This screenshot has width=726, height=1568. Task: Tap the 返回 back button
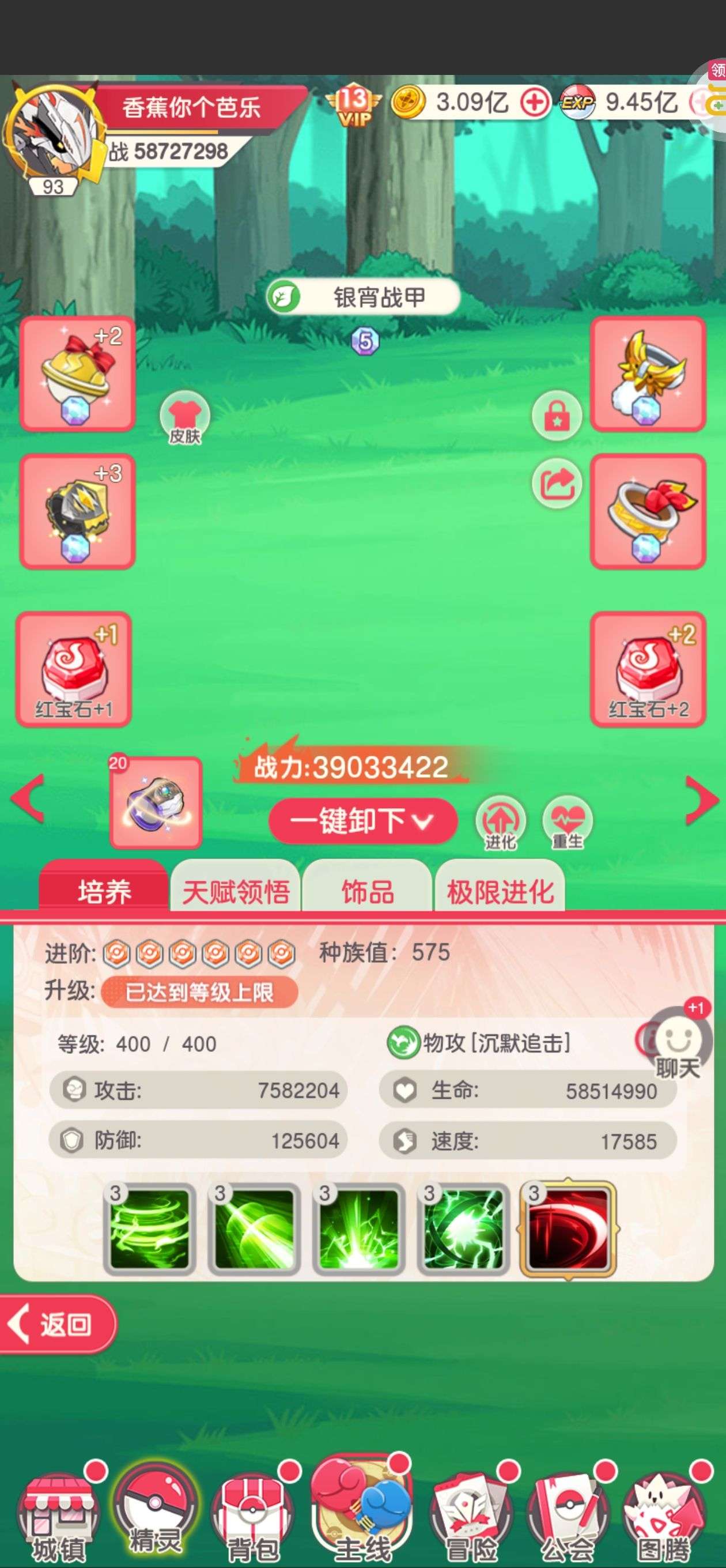click(x=58, y=1324)
